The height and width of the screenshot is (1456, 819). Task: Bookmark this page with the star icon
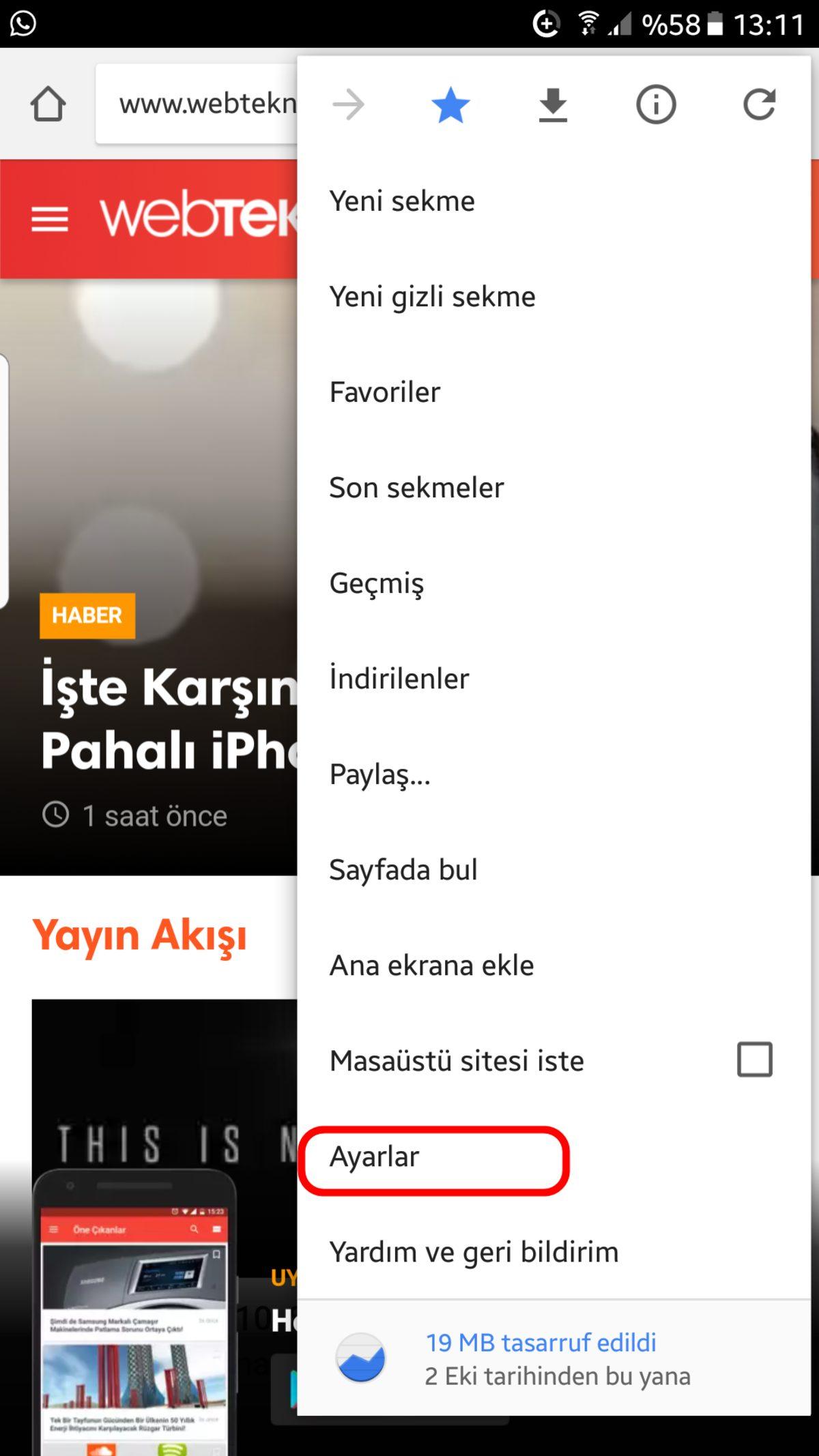449,104
